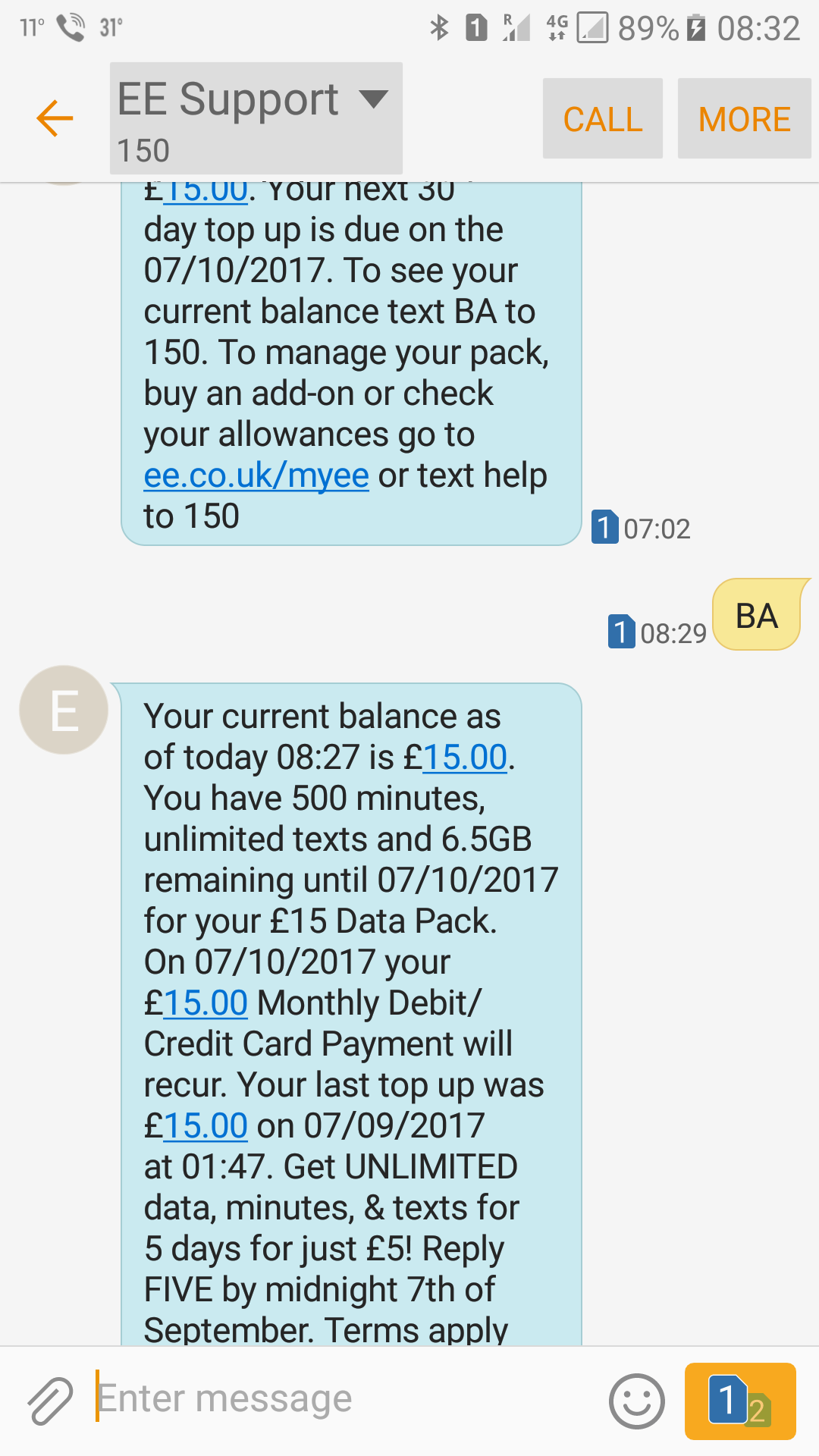Send the message using SIM 1
The image size is (819, 1456).
click(x=739, y=1401)
